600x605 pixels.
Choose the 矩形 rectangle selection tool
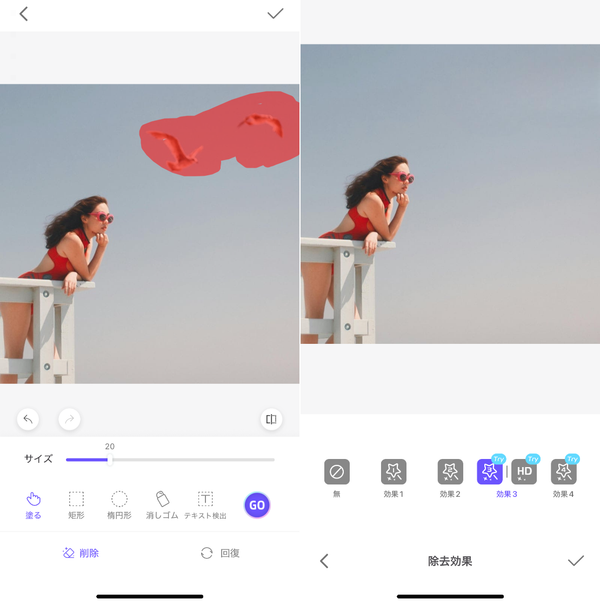(76, 505)
